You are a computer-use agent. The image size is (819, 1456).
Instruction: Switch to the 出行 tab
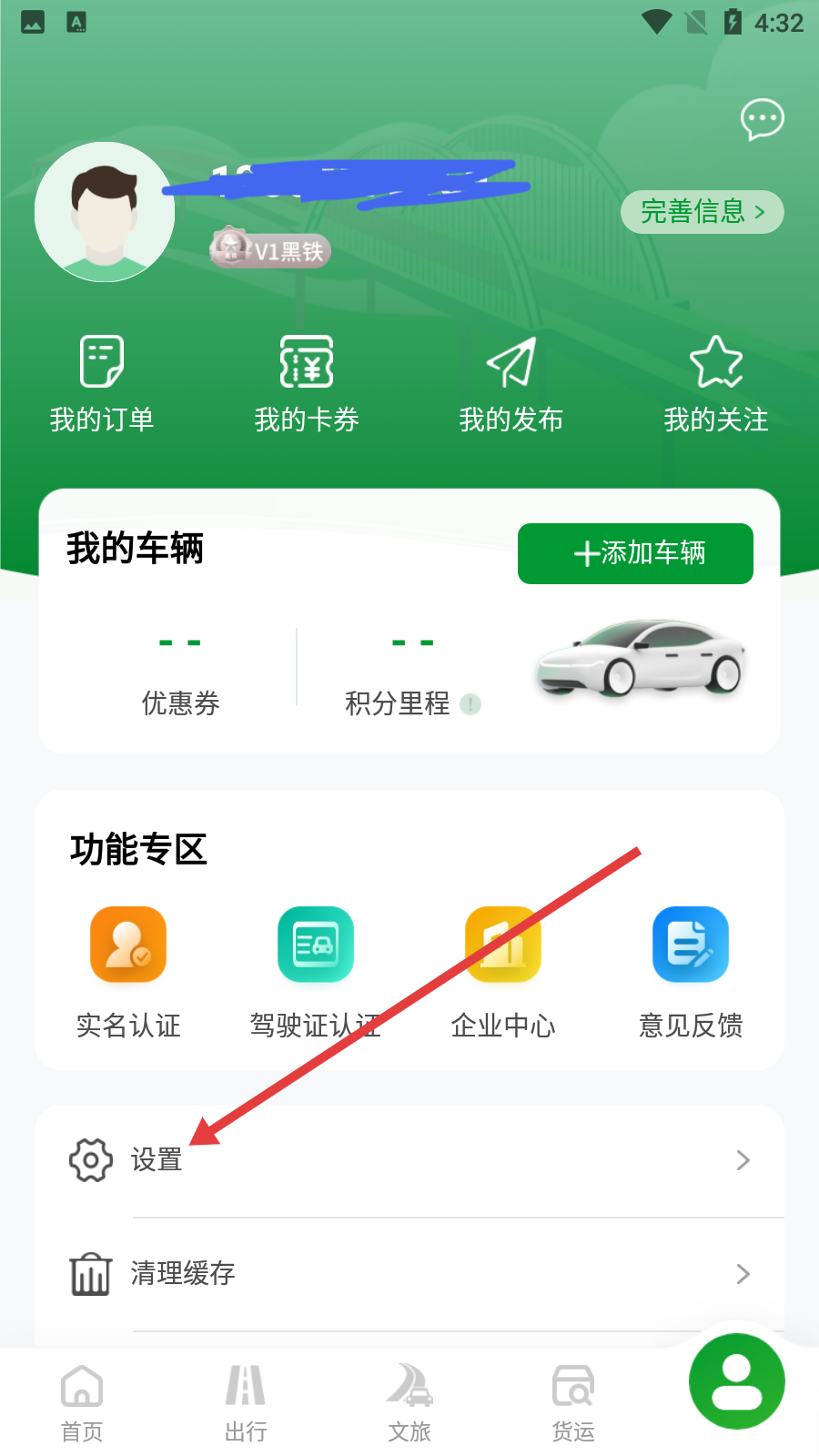pyautogui.click(x=246, y=1403)
